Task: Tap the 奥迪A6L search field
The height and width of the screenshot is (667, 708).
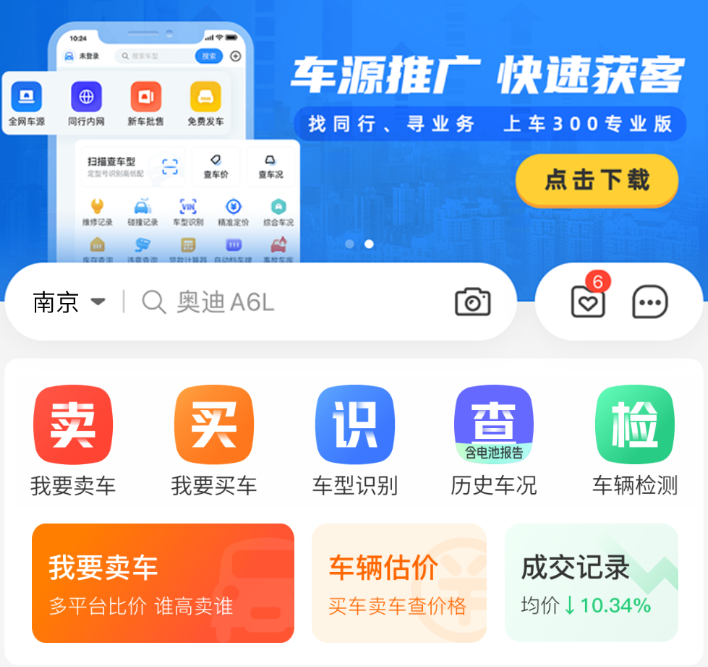Action: (x=290, y=302)
